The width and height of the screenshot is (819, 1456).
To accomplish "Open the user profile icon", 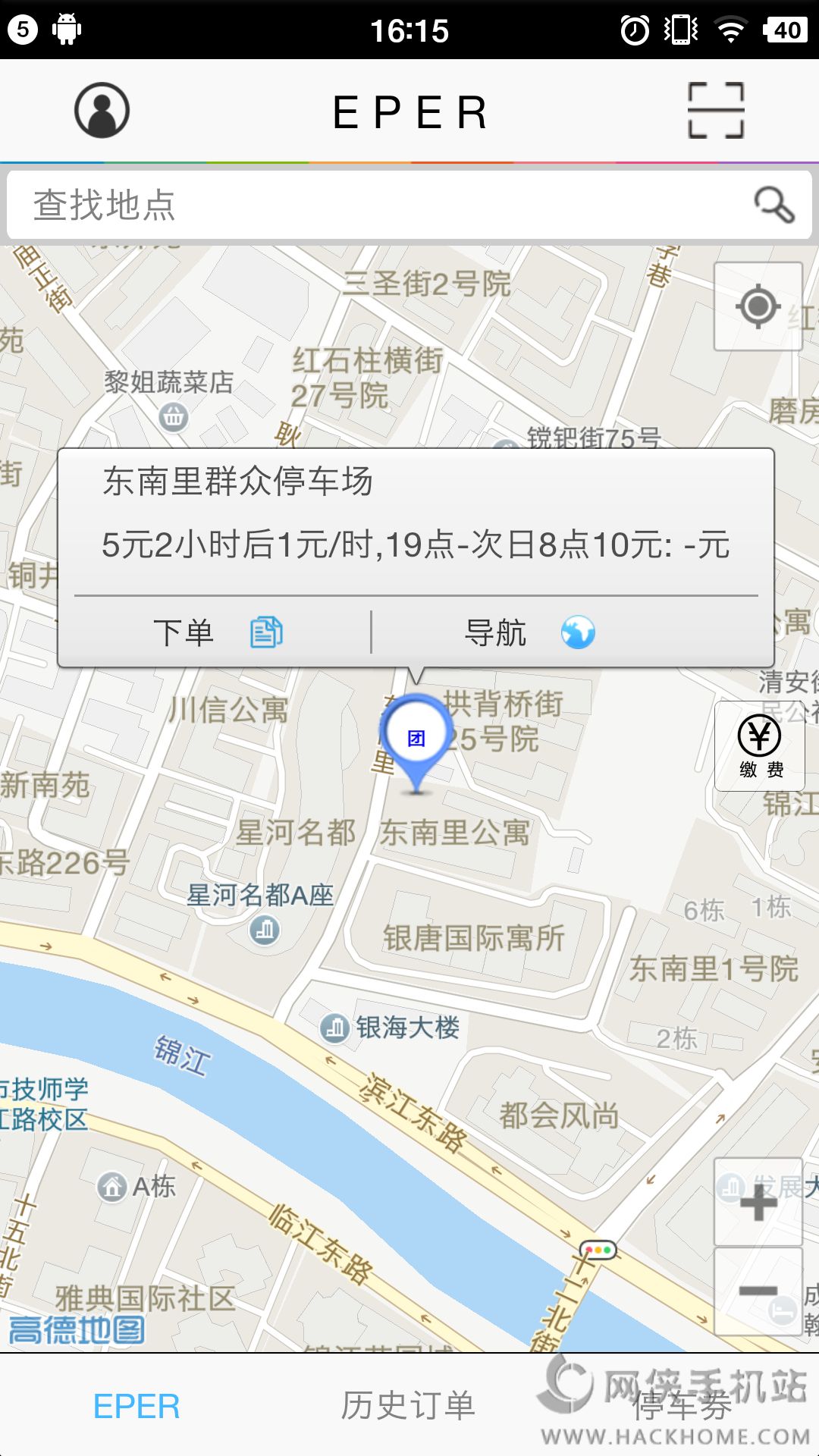I will tap(102, 111).
